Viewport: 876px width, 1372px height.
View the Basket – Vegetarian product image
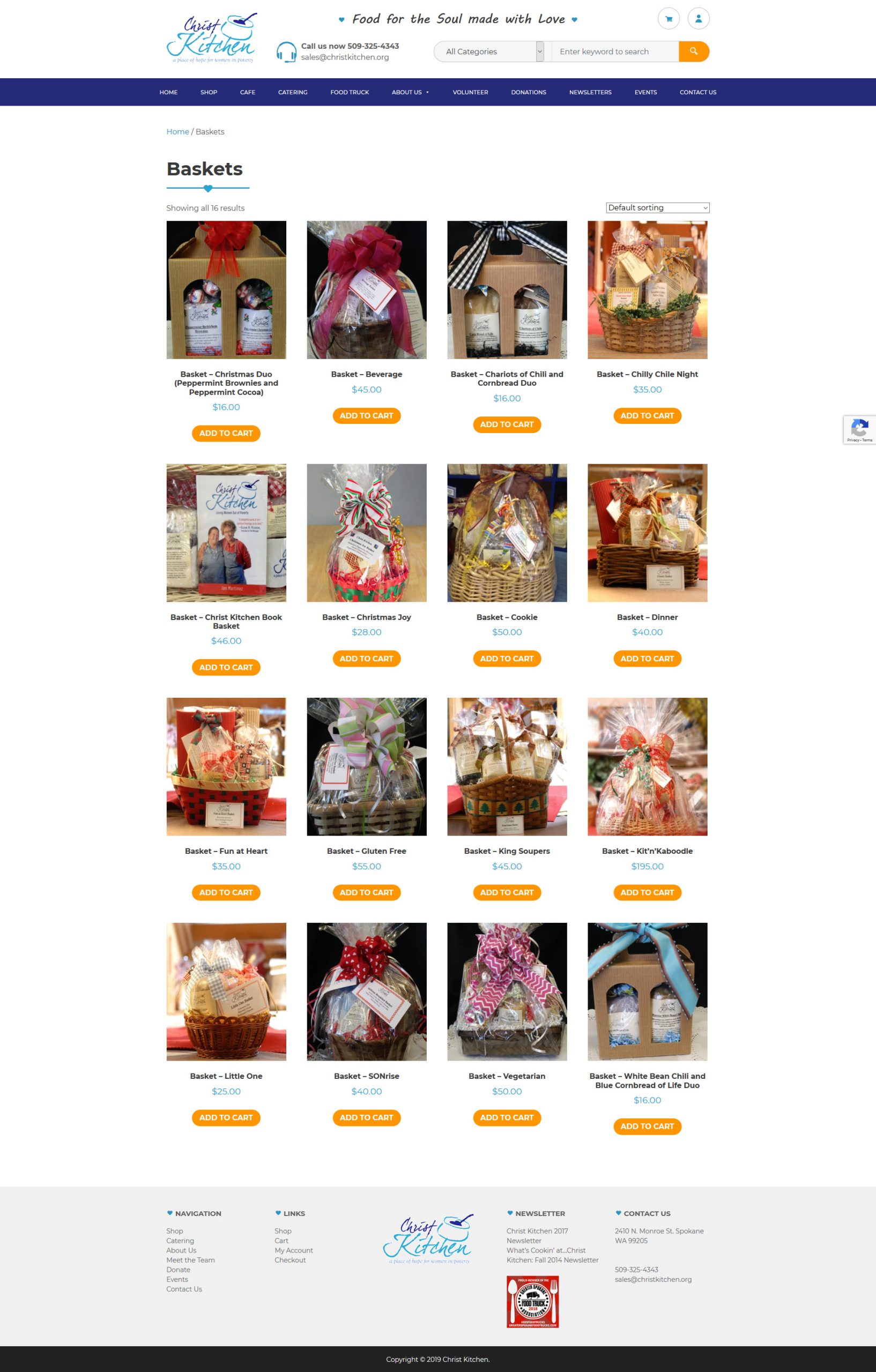coord(506,991)
